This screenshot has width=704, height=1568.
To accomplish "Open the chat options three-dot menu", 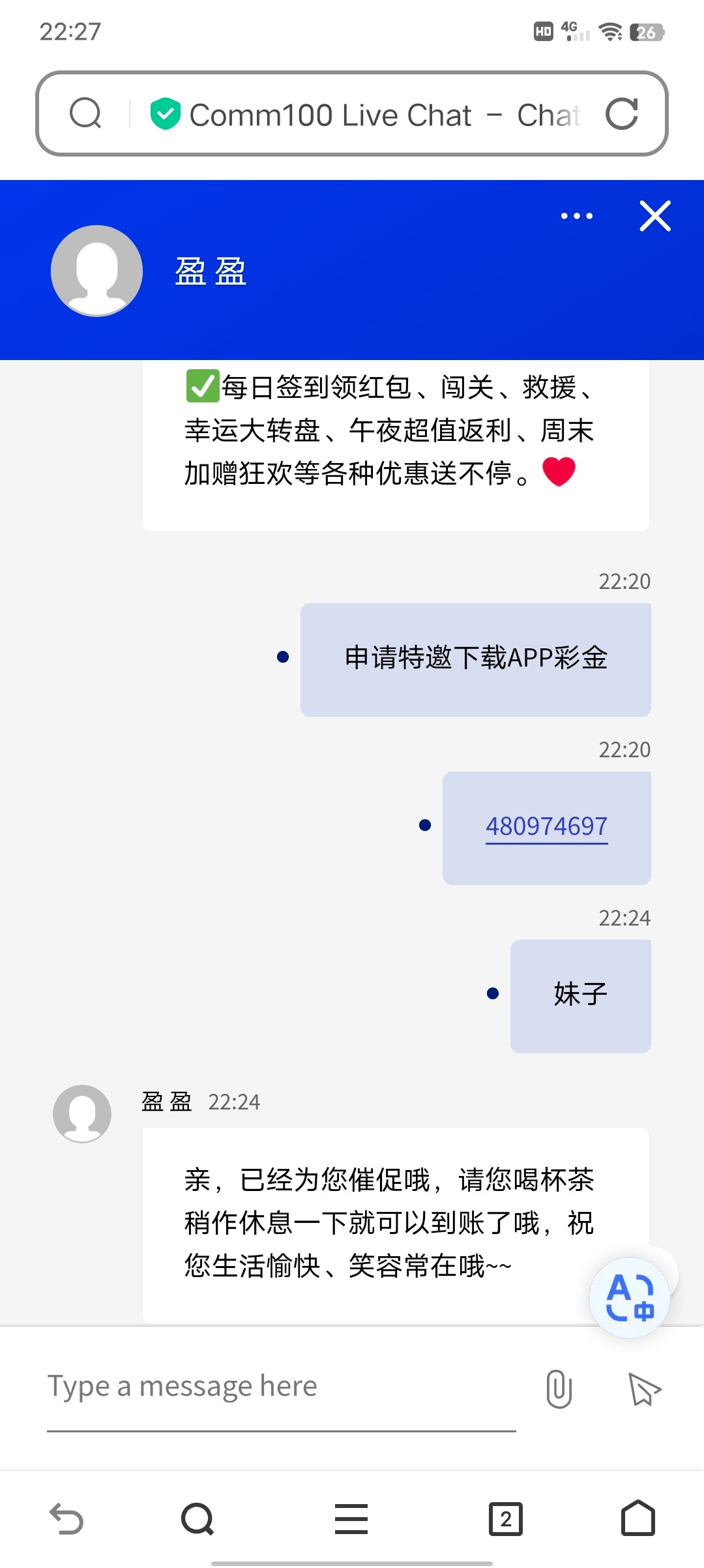I will click(x=577, y=216).
